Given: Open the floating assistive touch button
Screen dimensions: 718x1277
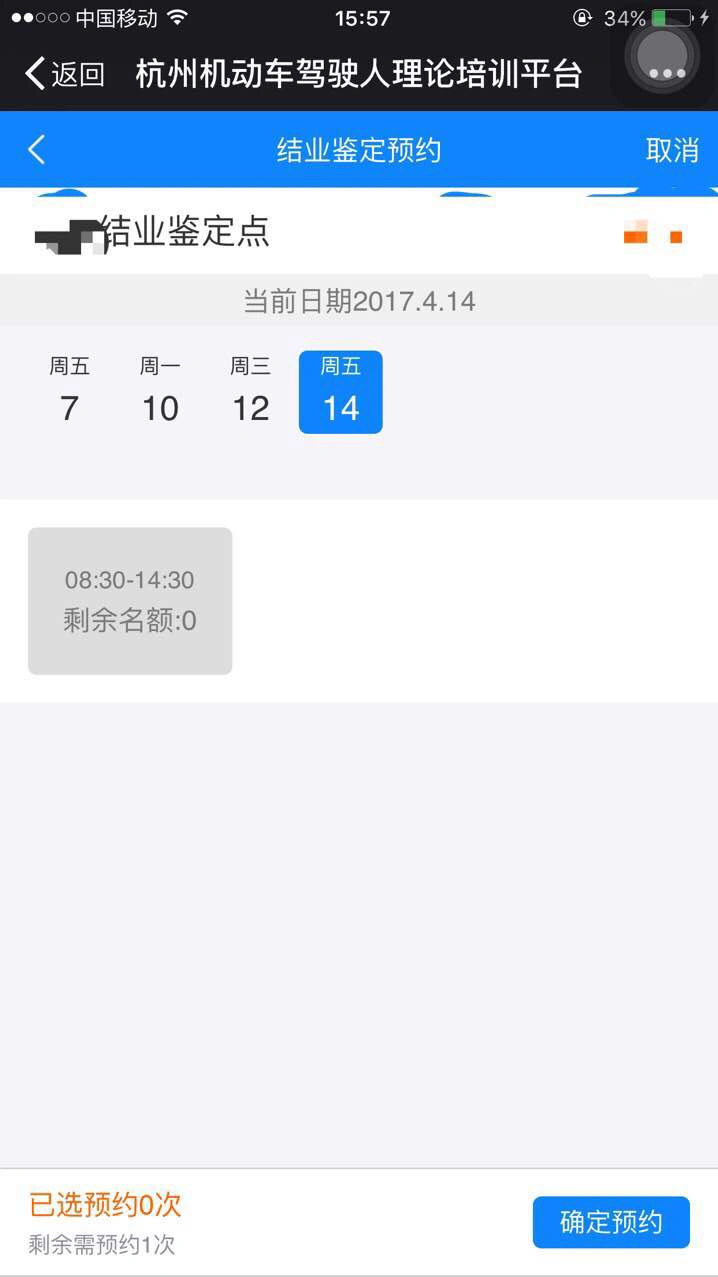Looking at the screenshot, I should pos(662,56).
